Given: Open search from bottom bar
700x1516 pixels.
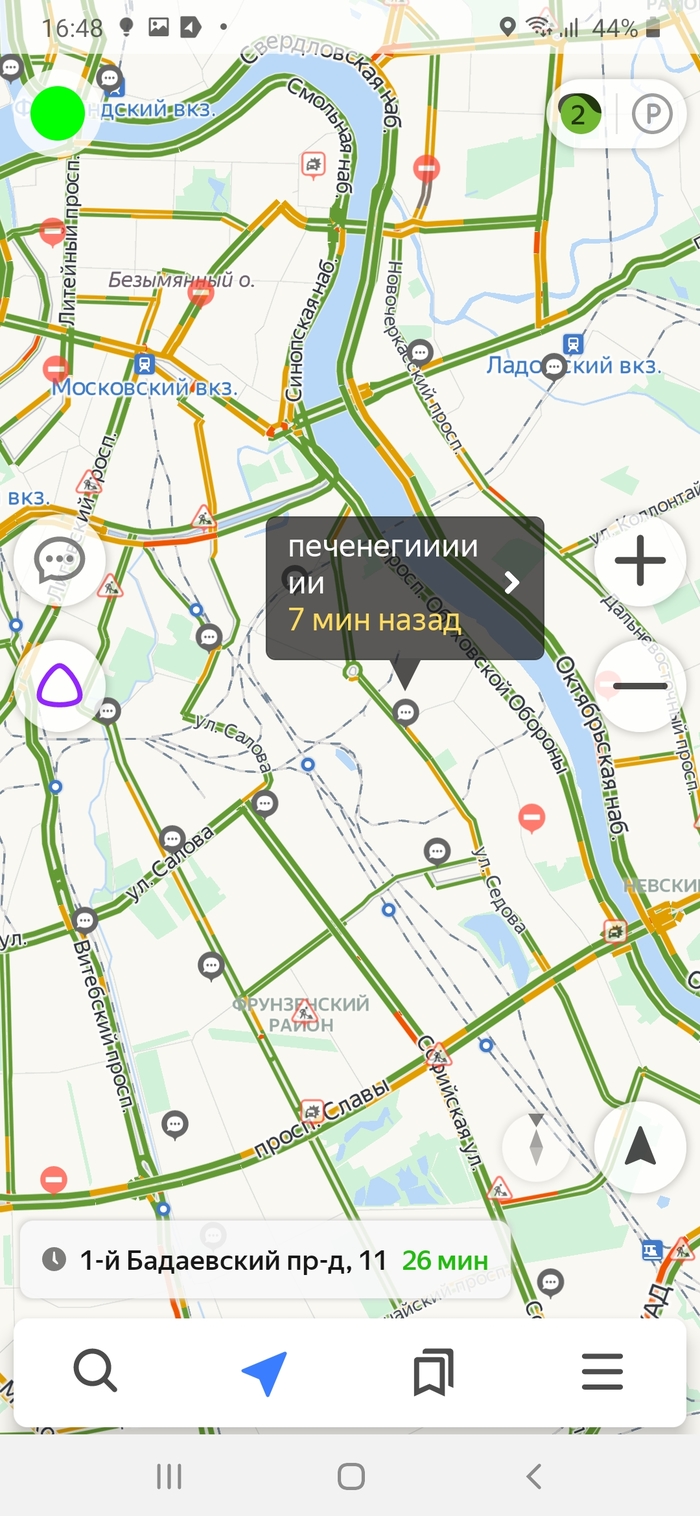Looking at the screenshot, I should tap(96, 1372).
